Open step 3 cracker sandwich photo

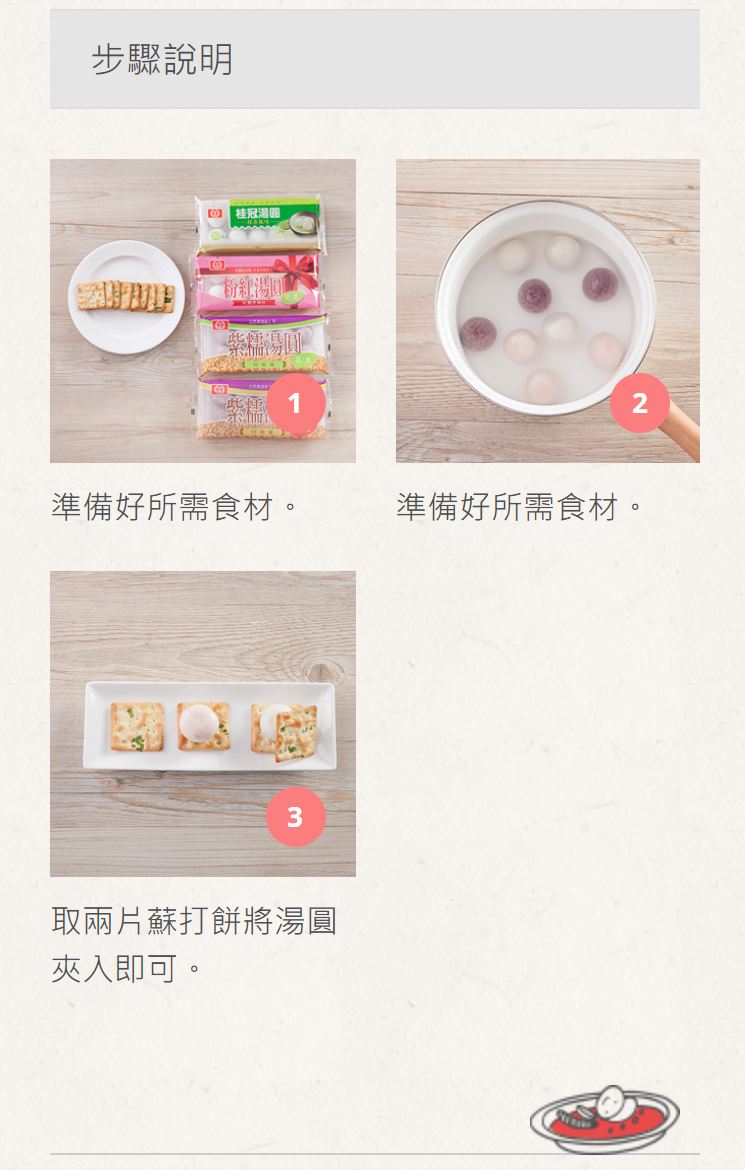tap(202, 723)
